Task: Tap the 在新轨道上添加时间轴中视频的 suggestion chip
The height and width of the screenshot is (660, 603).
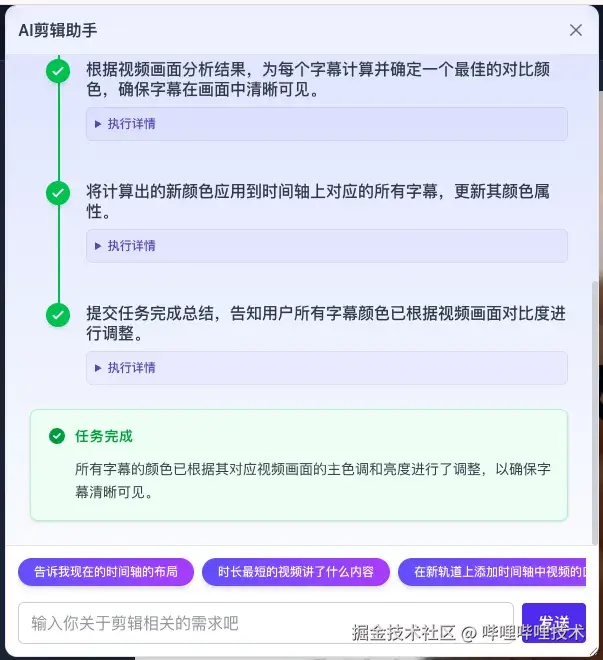Action: point(494,572)
